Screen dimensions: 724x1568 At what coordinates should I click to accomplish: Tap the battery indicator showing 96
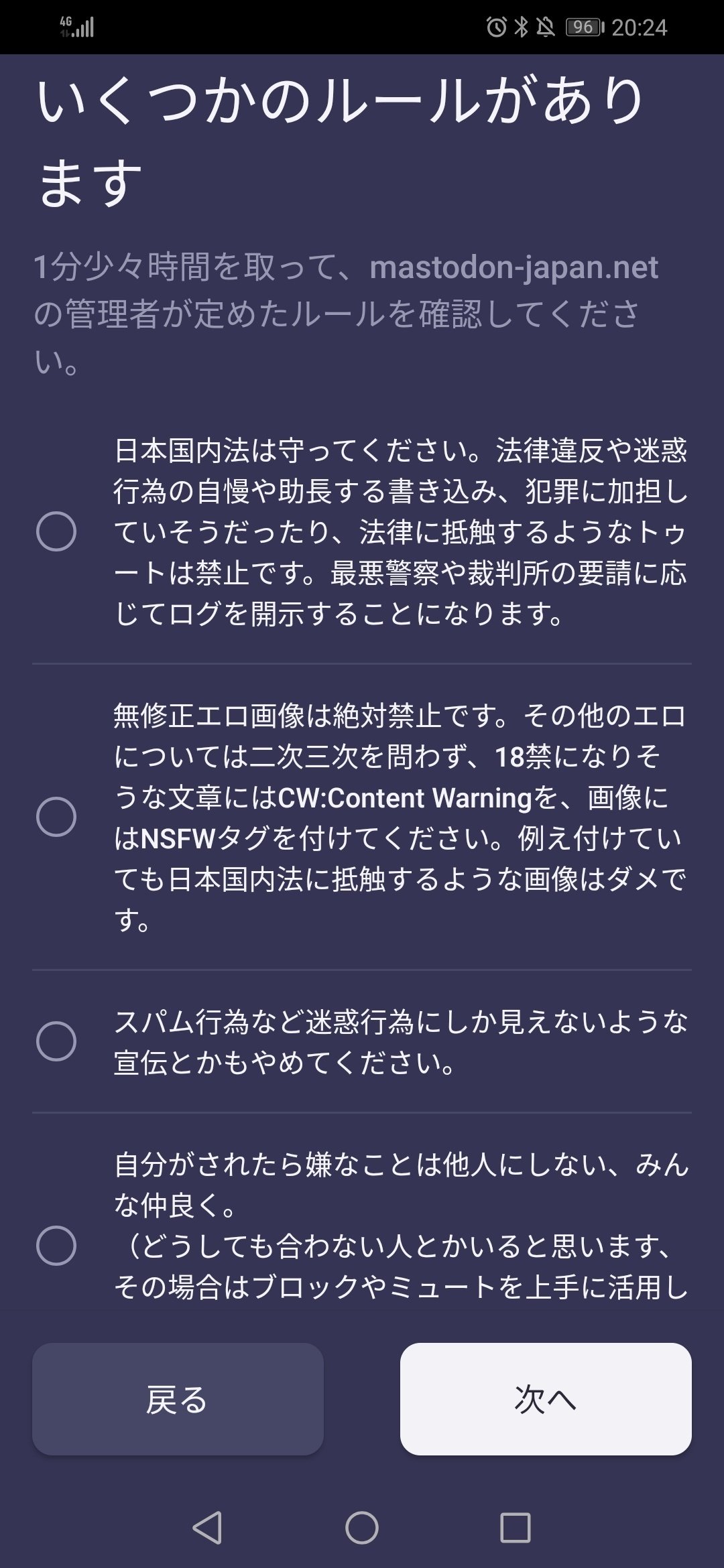pyautogui.click(x=583, y=25)
